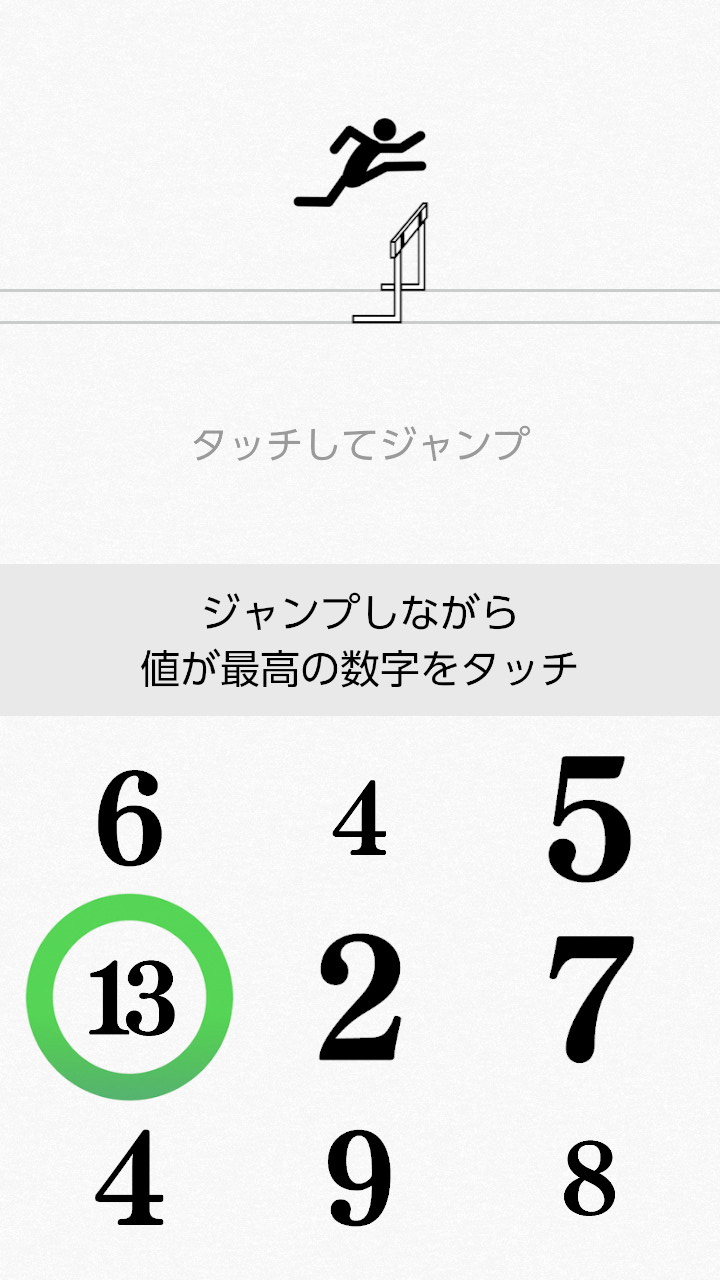The height and width of the screenshot is (1280, 720).
Task: Tap the circled number 13
Action: pos(130,998)
